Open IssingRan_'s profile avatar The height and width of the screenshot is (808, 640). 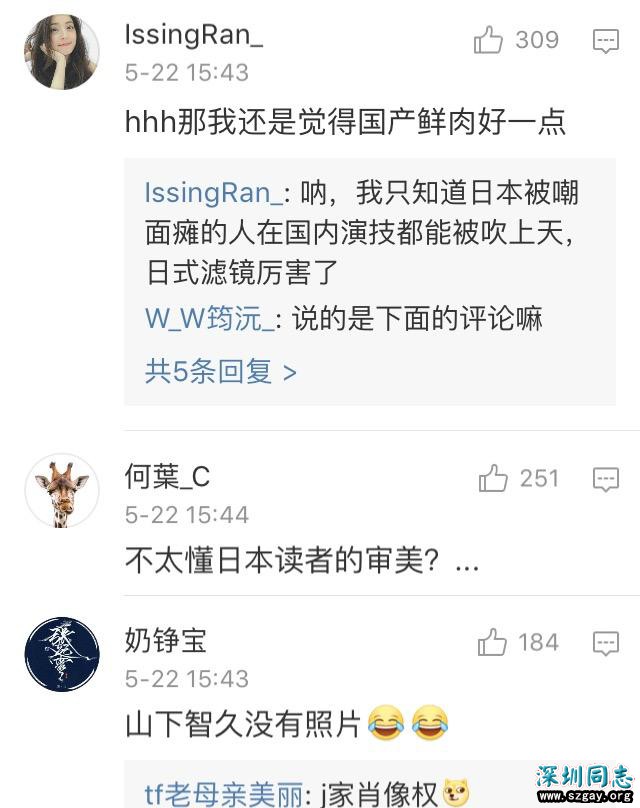(61, 52)
